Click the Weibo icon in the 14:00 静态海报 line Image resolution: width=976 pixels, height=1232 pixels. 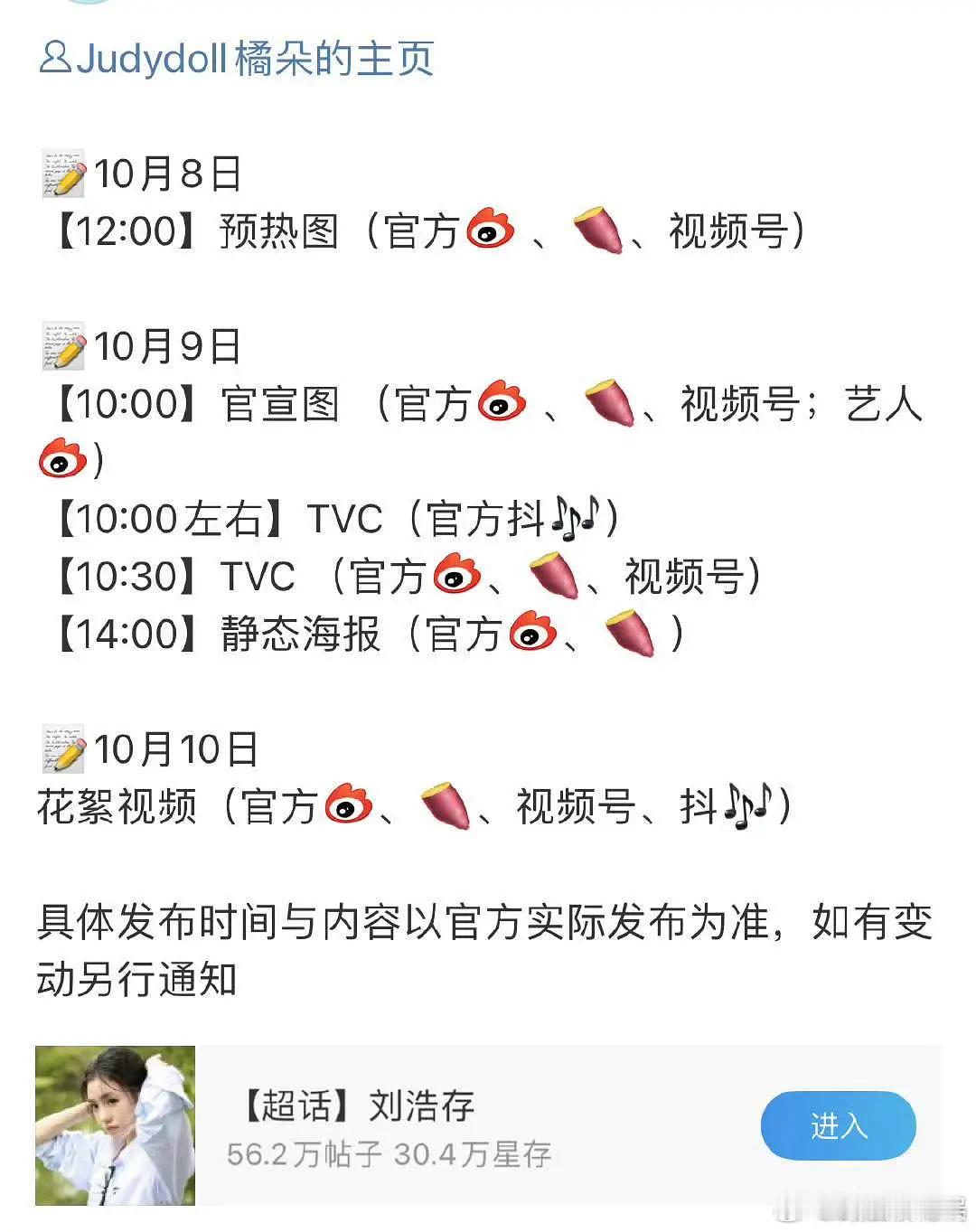[533, 633]
